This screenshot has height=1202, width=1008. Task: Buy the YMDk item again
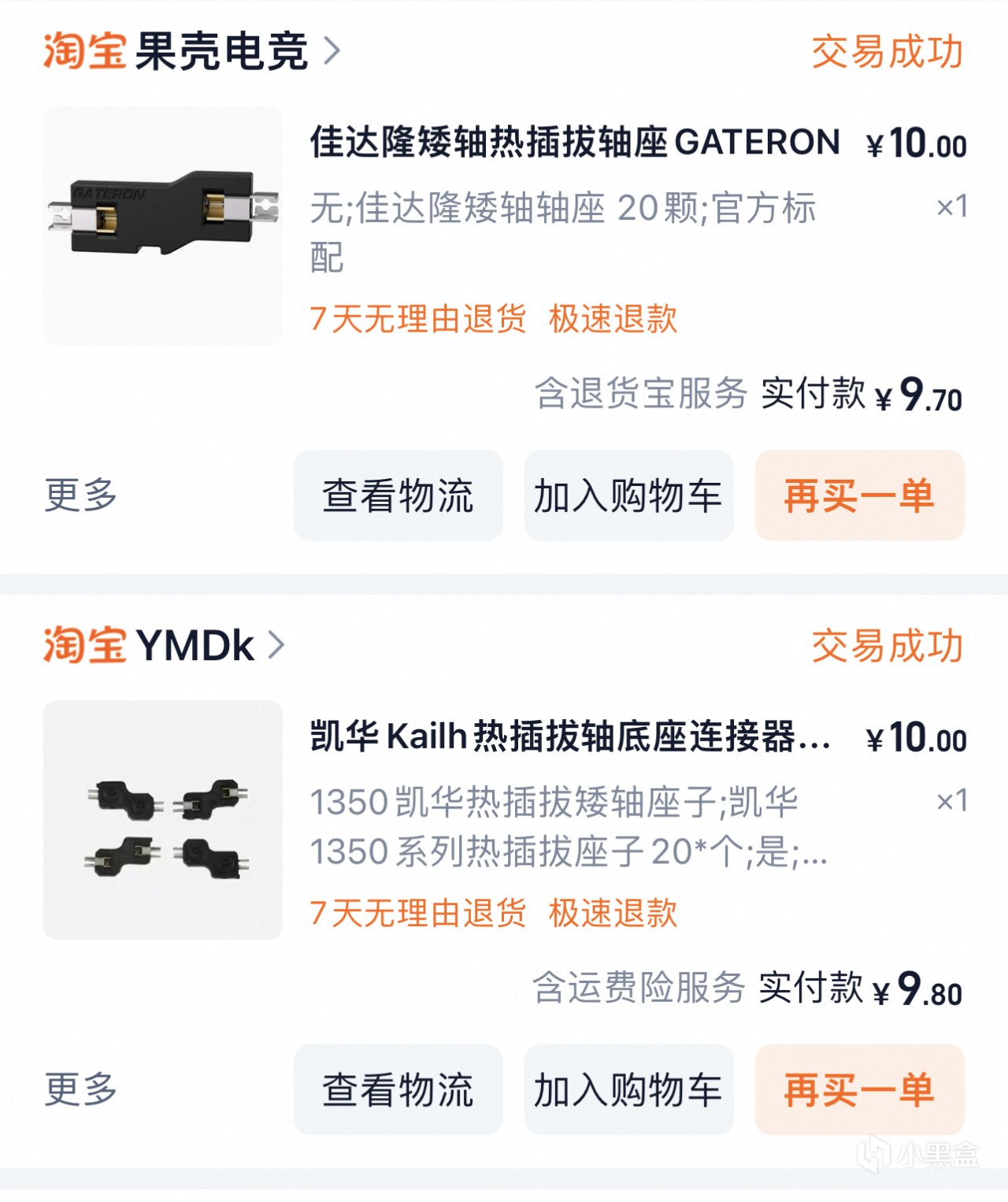859,1090
